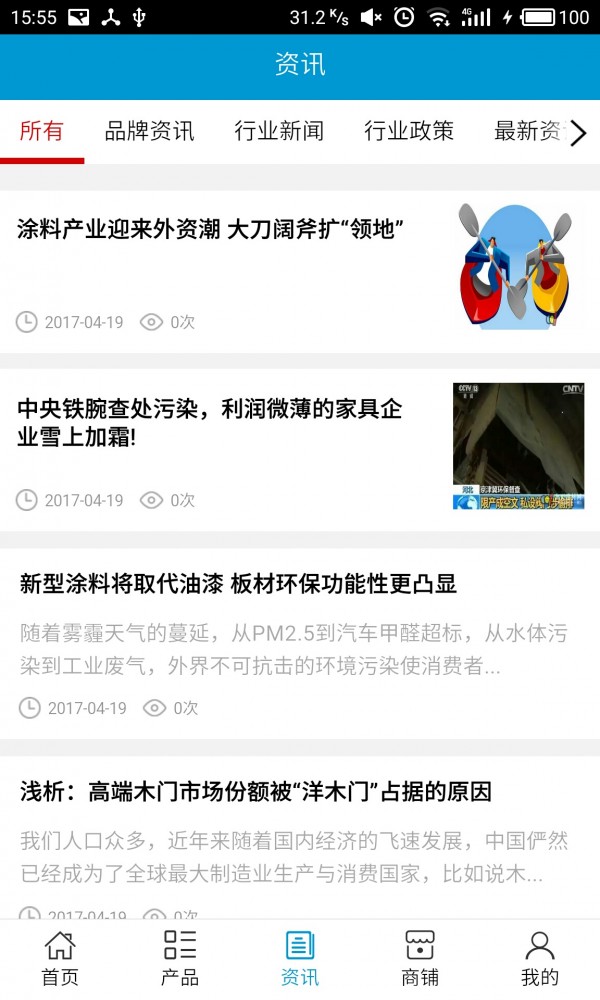Show the 行业政策 tab

pos(408,131)
